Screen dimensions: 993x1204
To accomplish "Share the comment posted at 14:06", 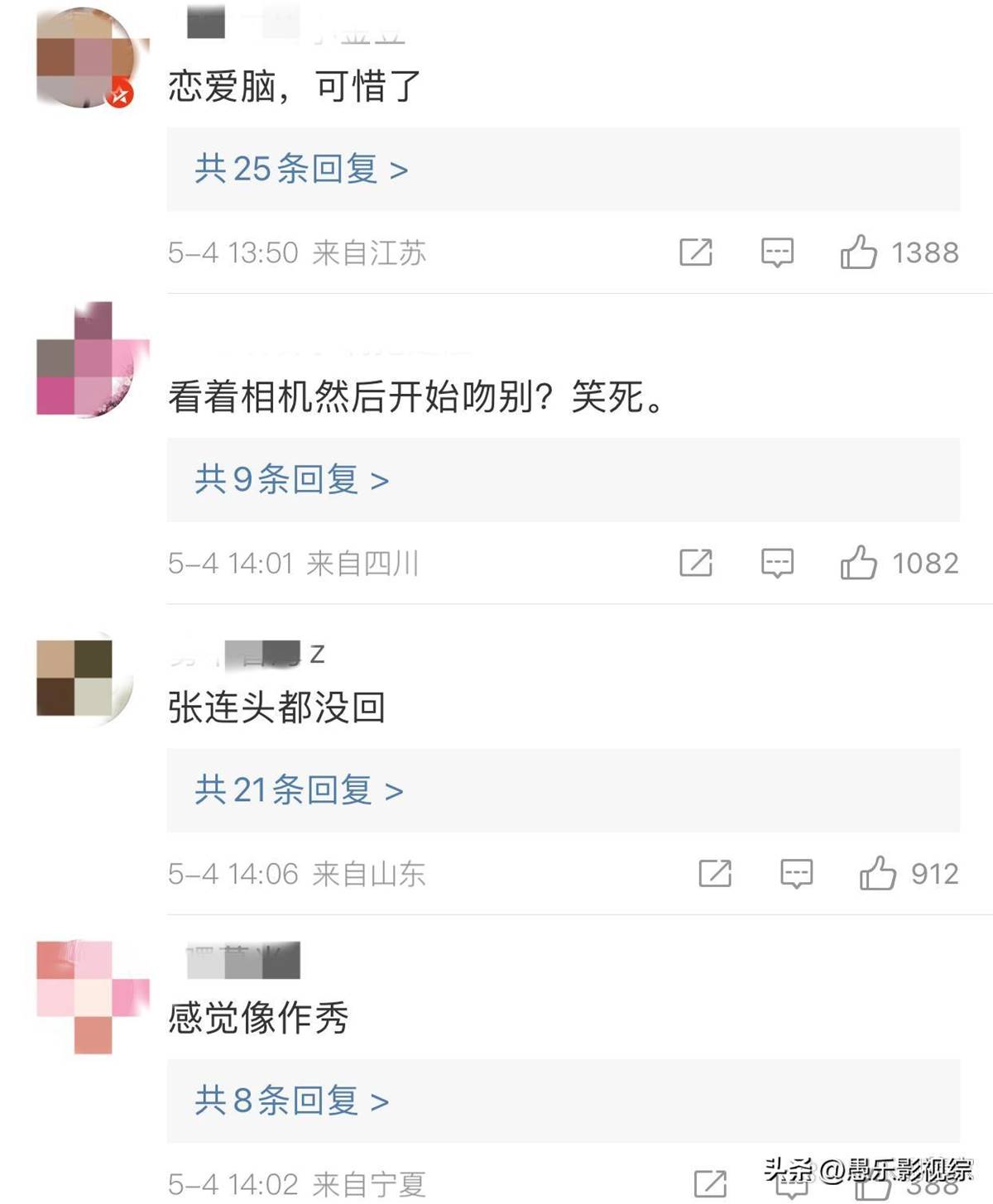I will pos(715,873).
